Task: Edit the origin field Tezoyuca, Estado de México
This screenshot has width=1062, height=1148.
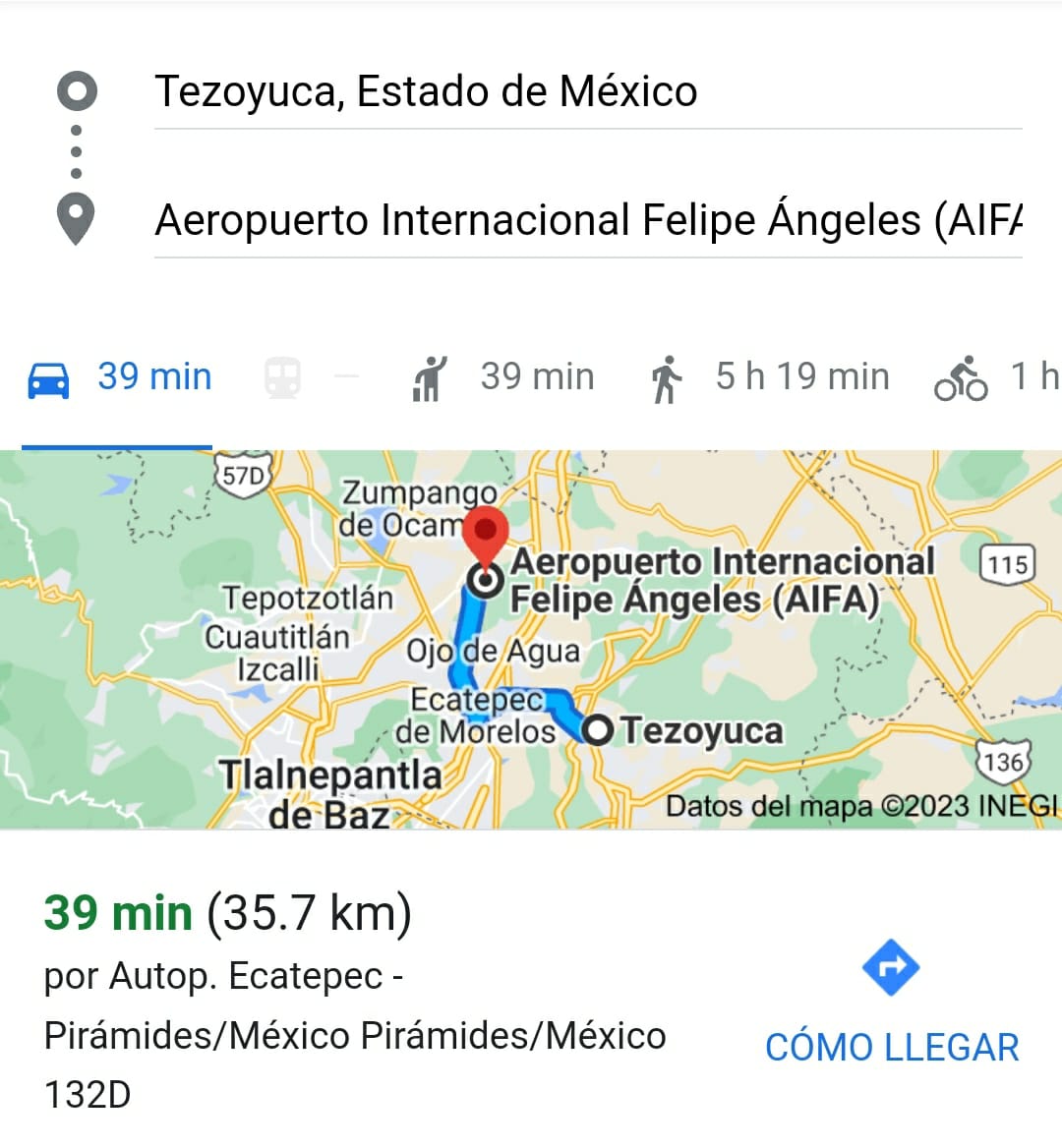Action: 587,92
